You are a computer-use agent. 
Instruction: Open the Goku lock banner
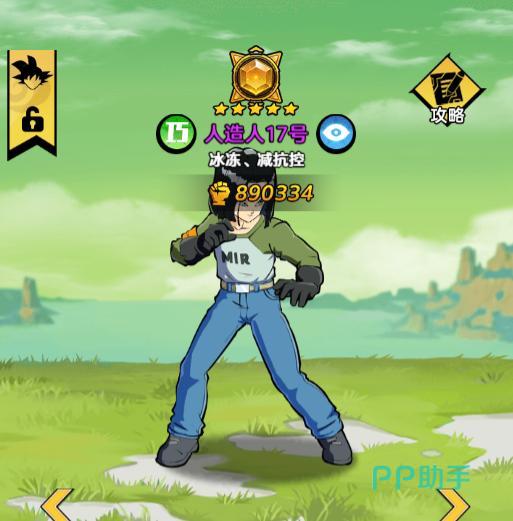pos(32,104)
